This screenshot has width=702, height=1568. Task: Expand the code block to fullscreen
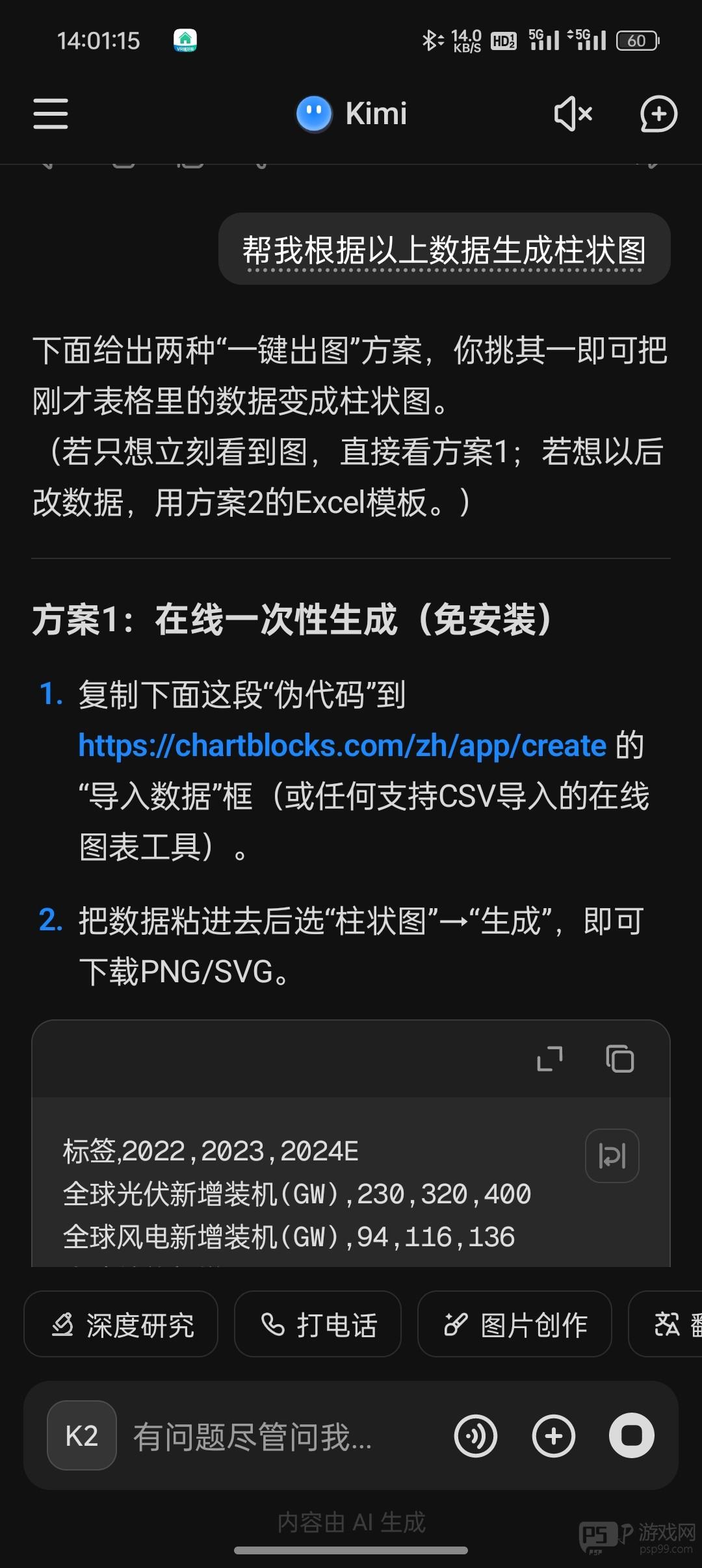coord(550,1059)
